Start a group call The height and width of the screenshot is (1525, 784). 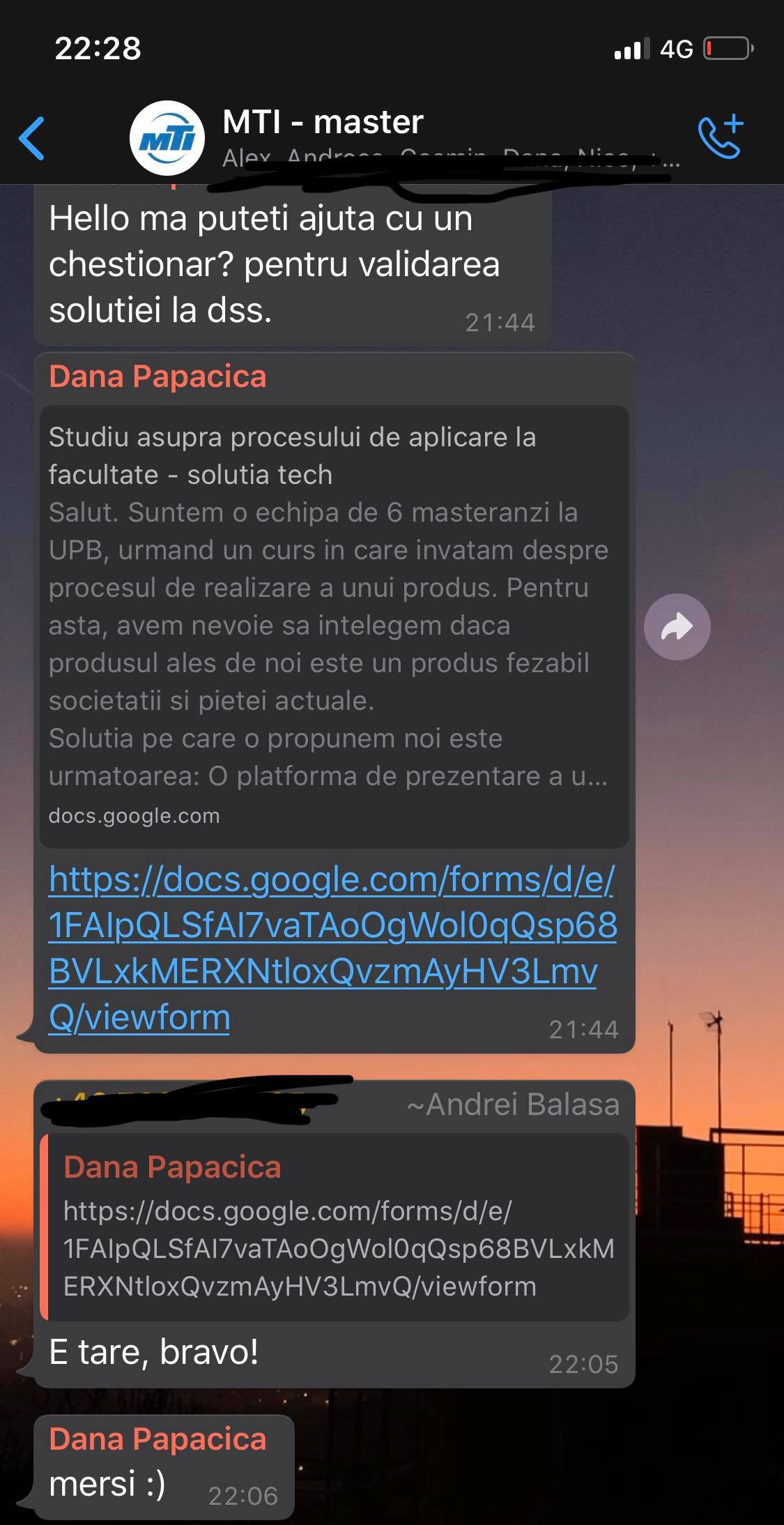pyautogui.click(x=721, y=137)
